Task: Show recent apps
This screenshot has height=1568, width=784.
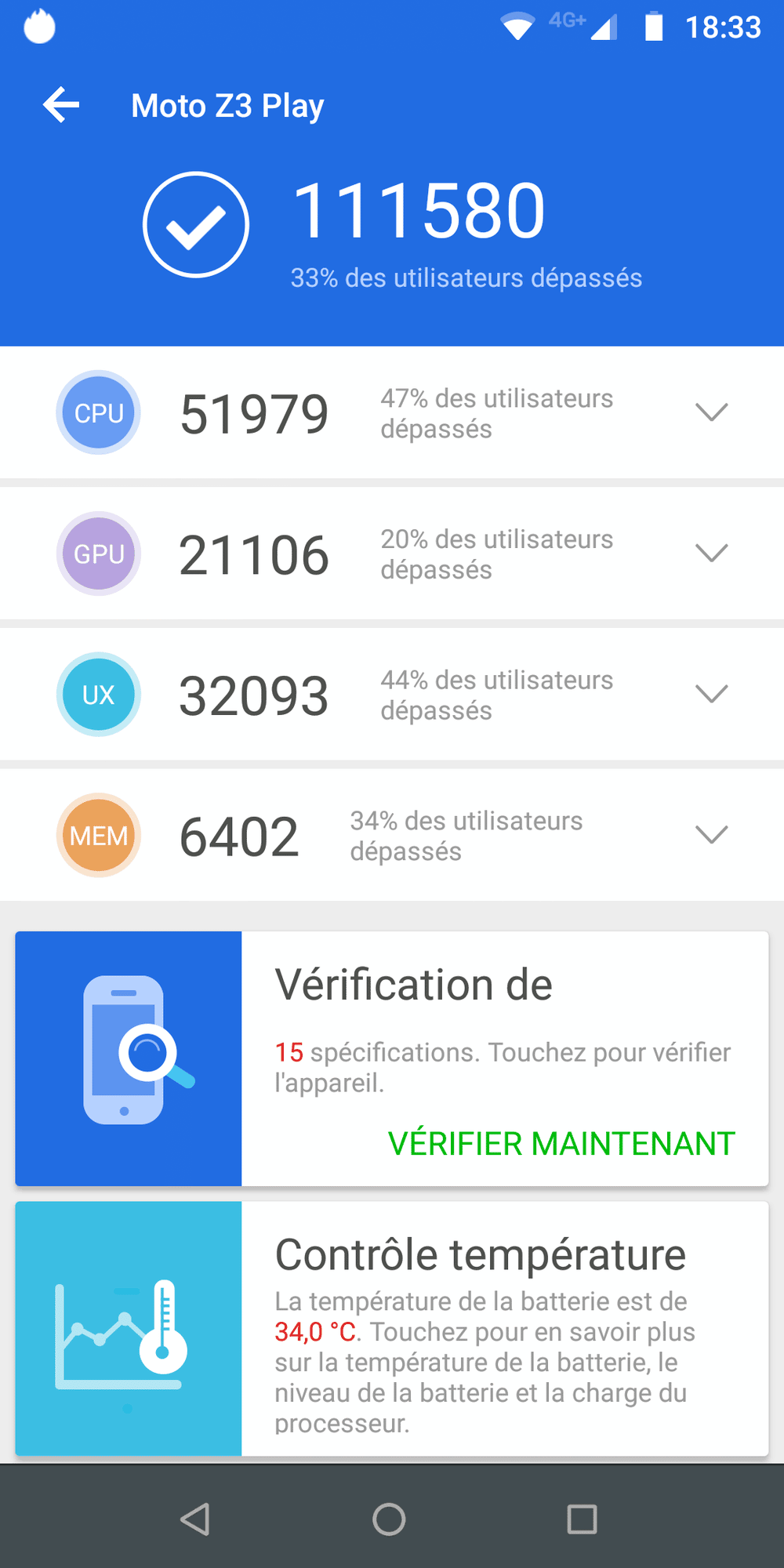Action: coord(582,1519)
